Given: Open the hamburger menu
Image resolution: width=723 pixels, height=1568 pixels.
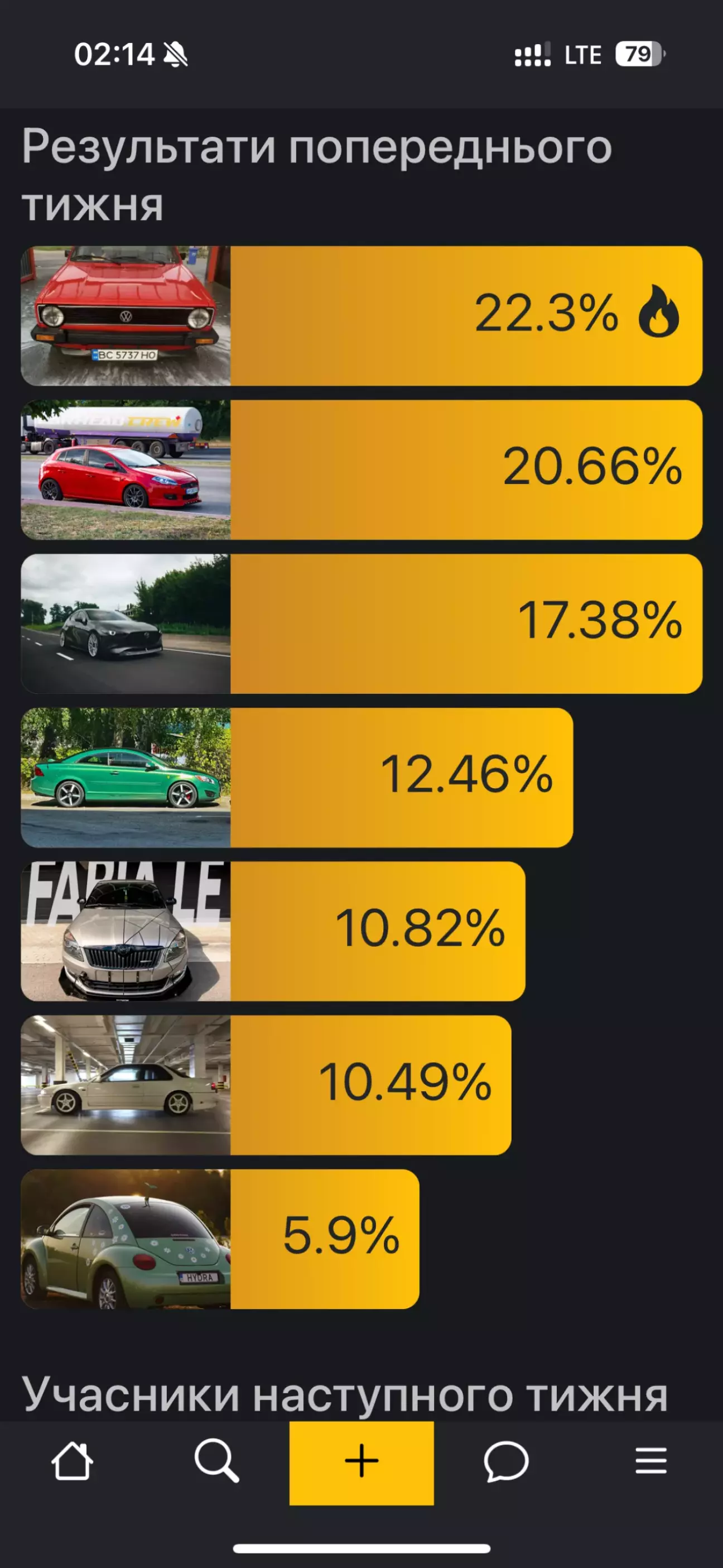Looking at the screenshot, I should 650,1461.
